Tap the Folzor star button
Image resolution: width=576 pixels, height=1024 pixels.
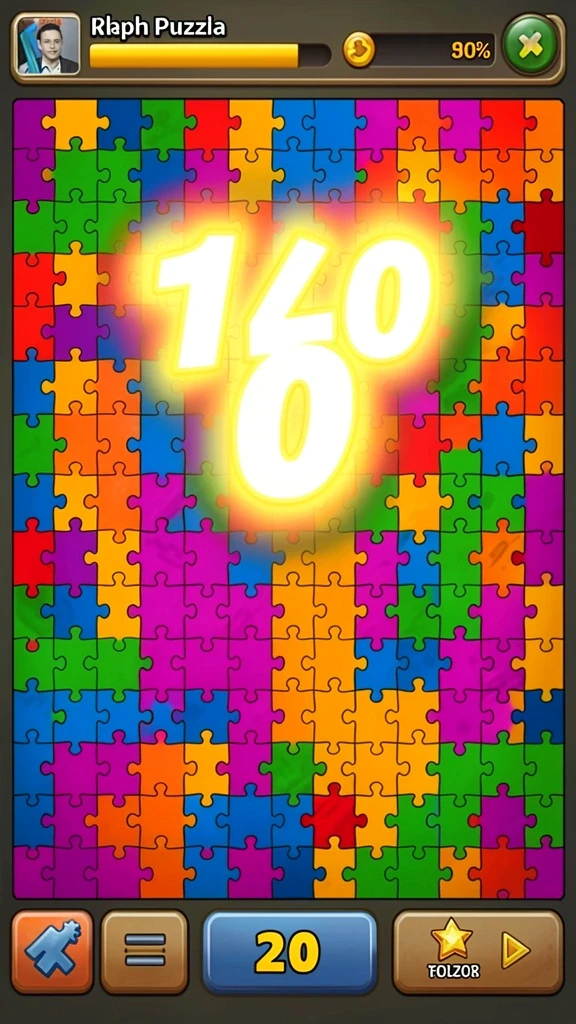pos(478,951)
